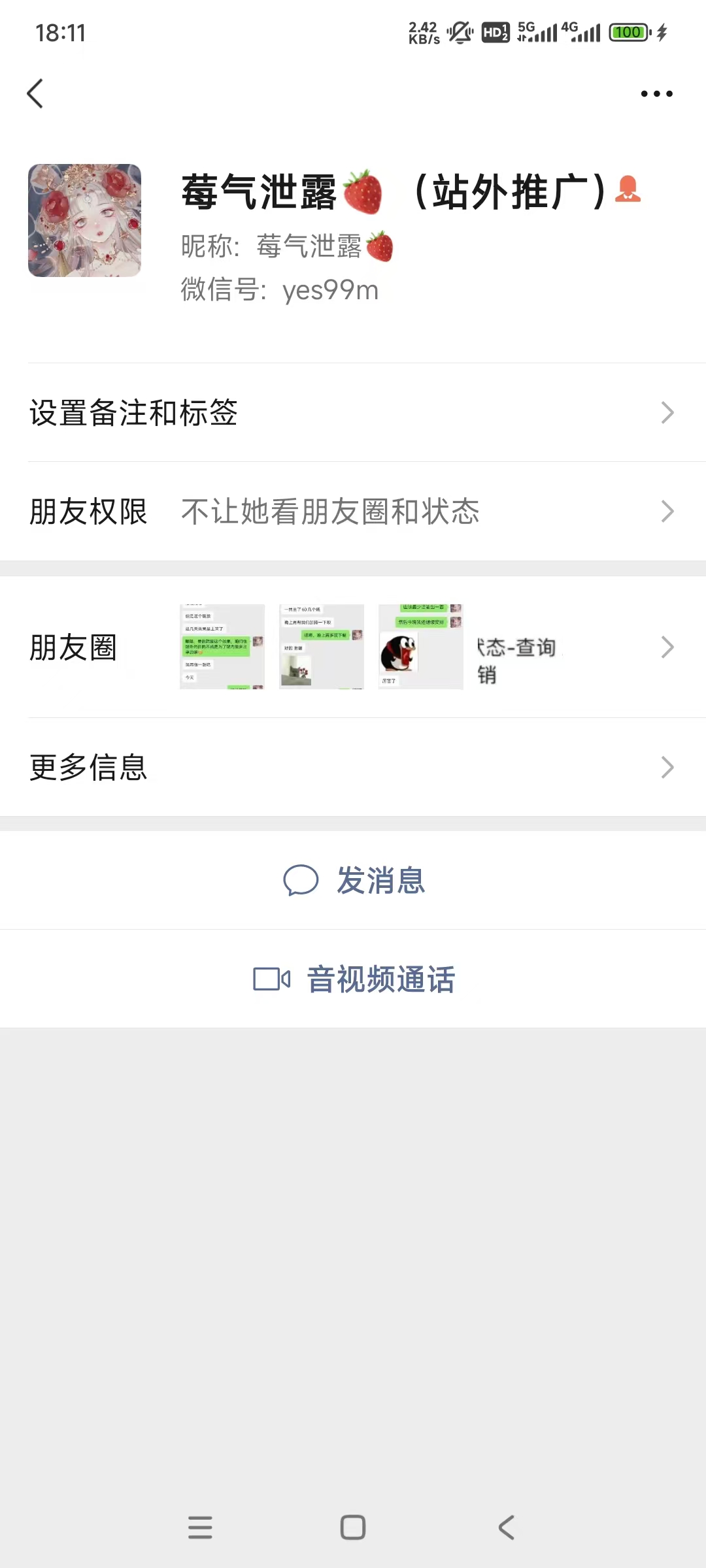This screenshot has width=706, height=1568.
Task: Tap 不让她看朋友圈和状态 permission setting
Action: (329, 512)
